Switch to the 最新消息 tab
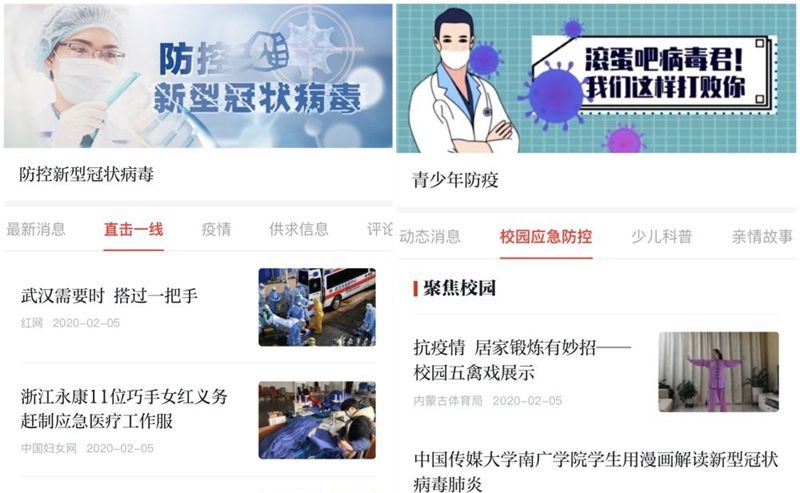The height and width of the screenshot is (493, 800). 36,229
